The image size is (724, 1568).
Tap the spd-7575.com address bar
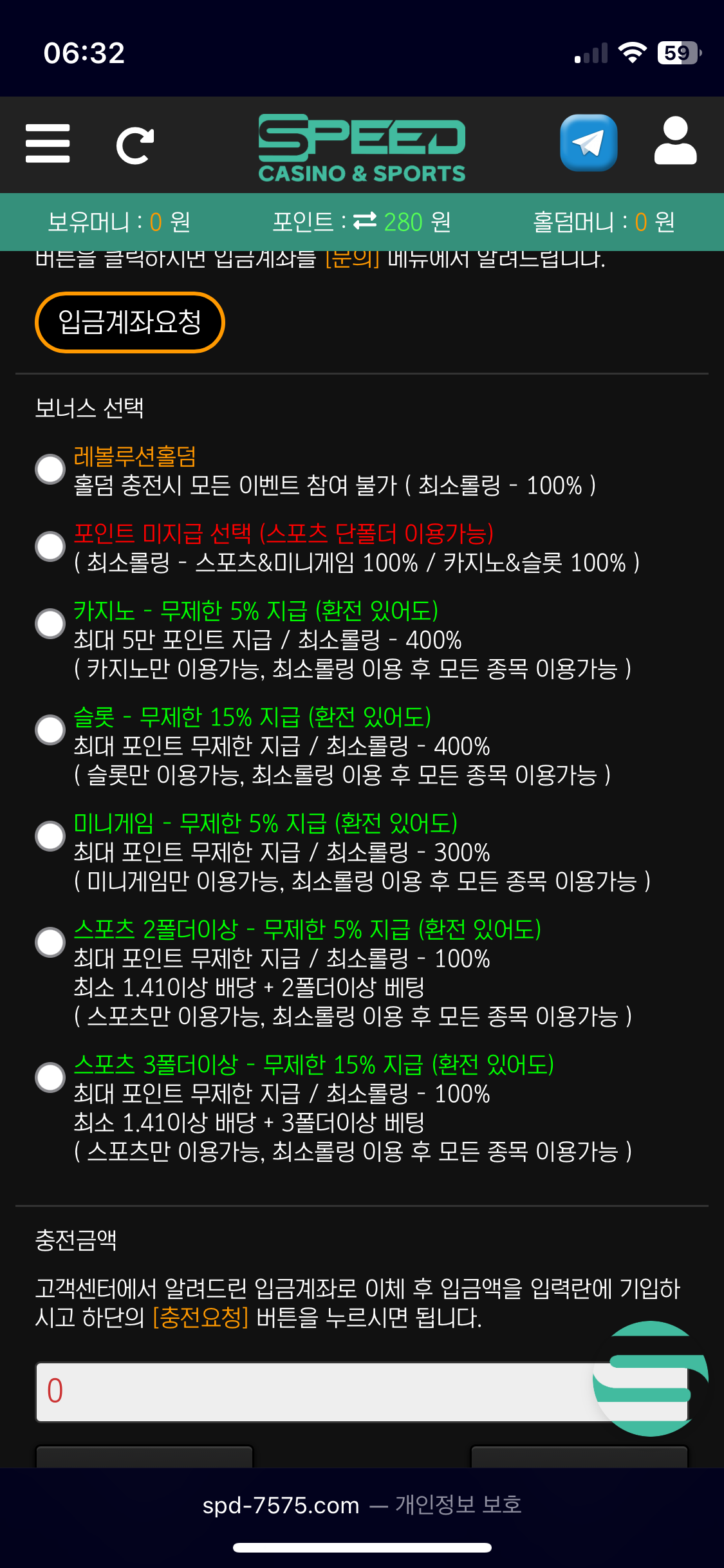pos(362,1505)
